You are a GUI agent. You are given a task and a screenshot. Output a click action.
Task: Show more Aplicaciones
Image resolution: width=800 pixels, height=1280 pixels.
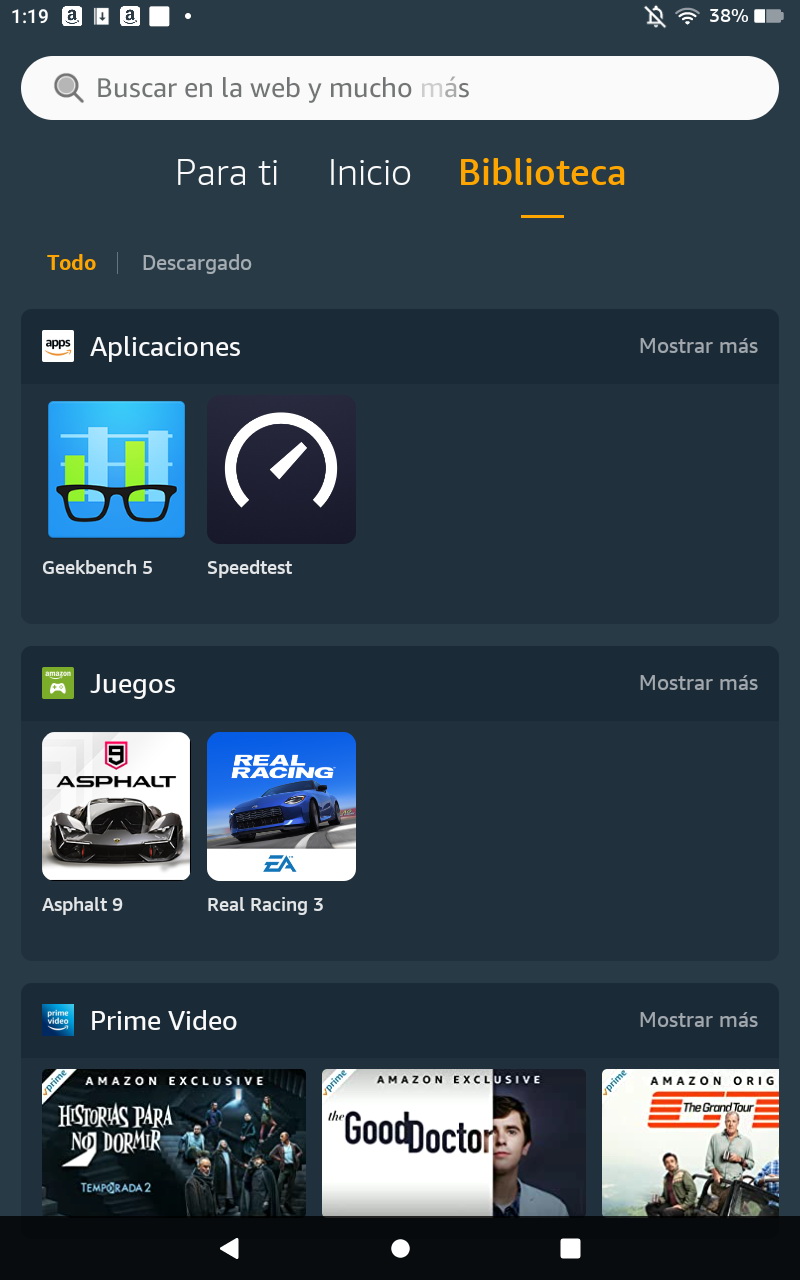(698, 346)
